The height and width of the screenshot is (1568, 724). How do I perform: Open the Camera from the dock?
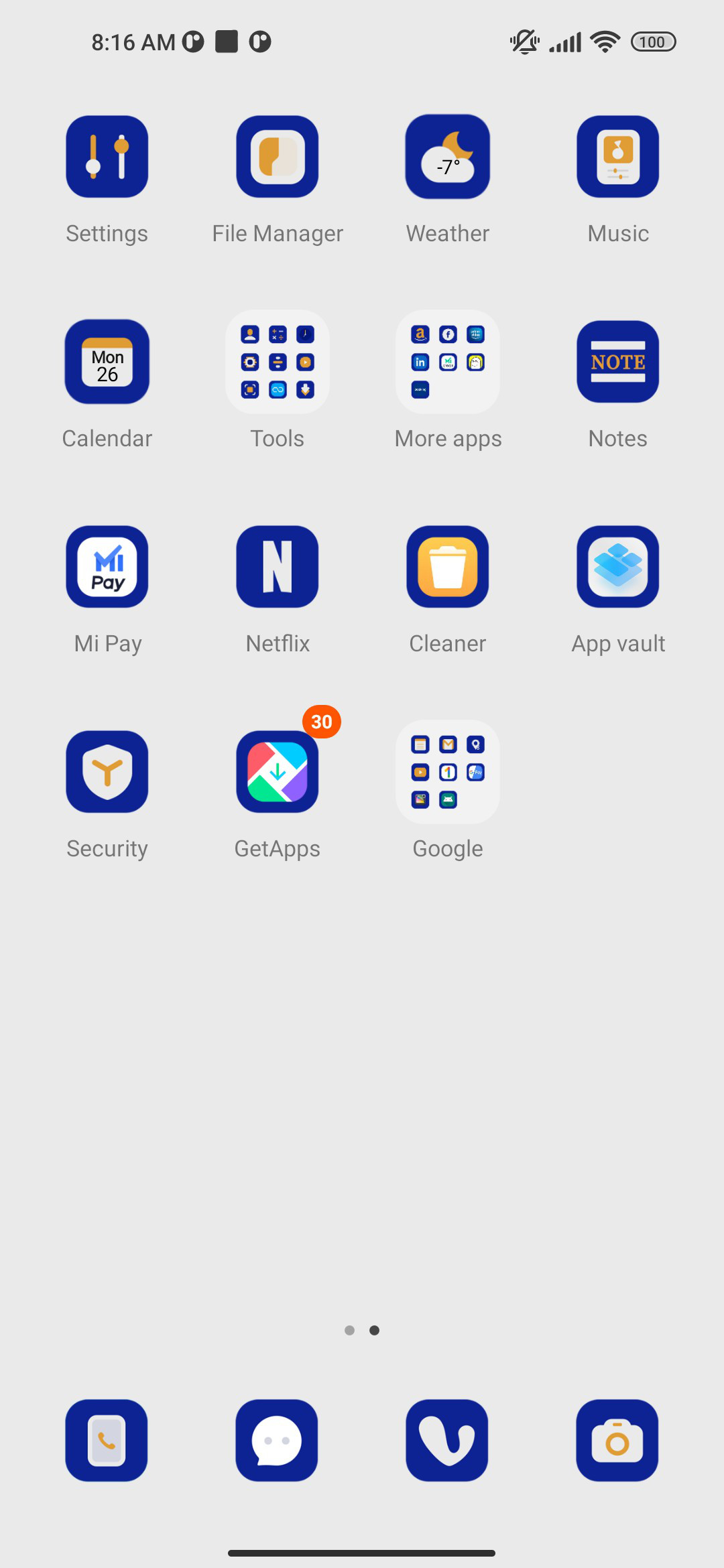617,1440
